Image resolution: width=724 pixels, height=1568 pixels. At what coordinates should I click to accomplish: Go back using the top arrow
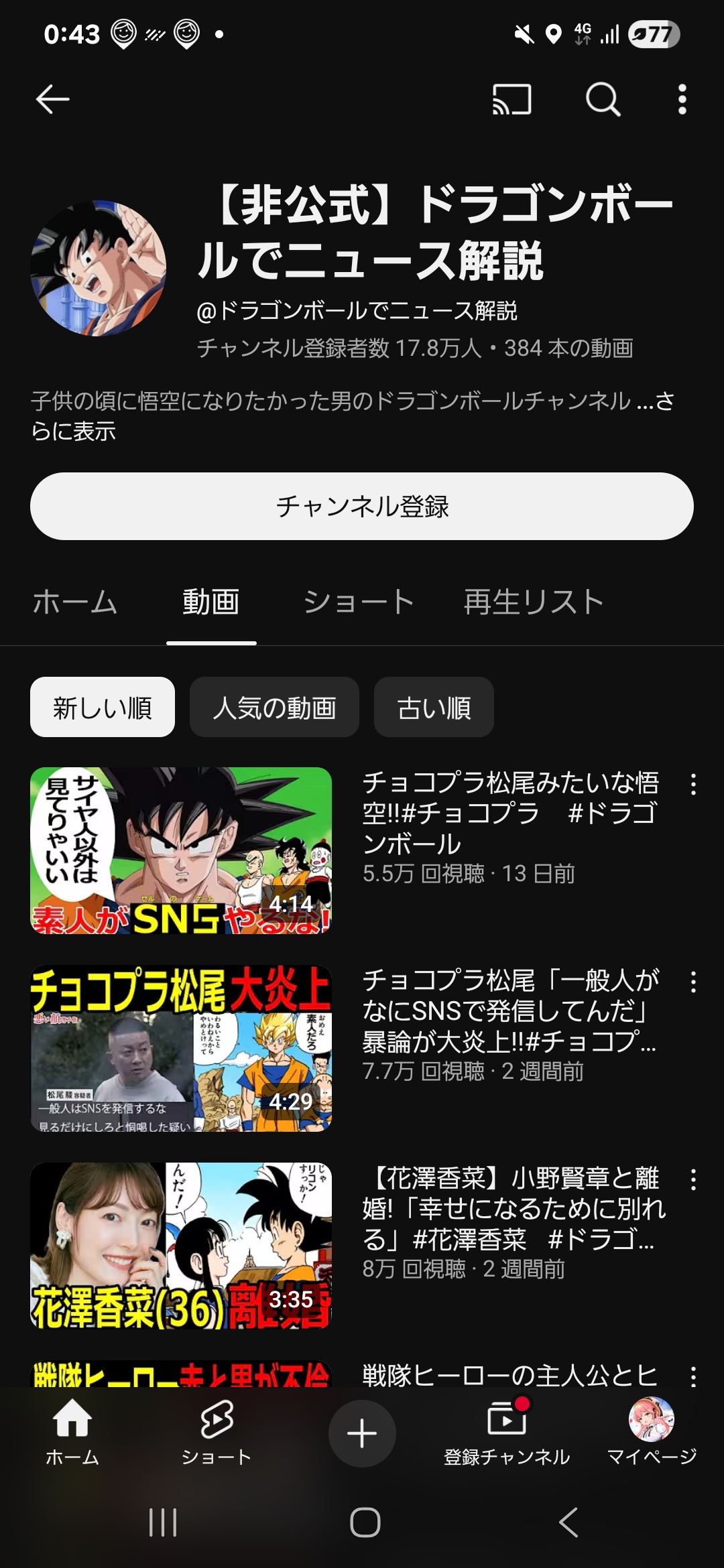pyautogui.click(x=52, y=100)
